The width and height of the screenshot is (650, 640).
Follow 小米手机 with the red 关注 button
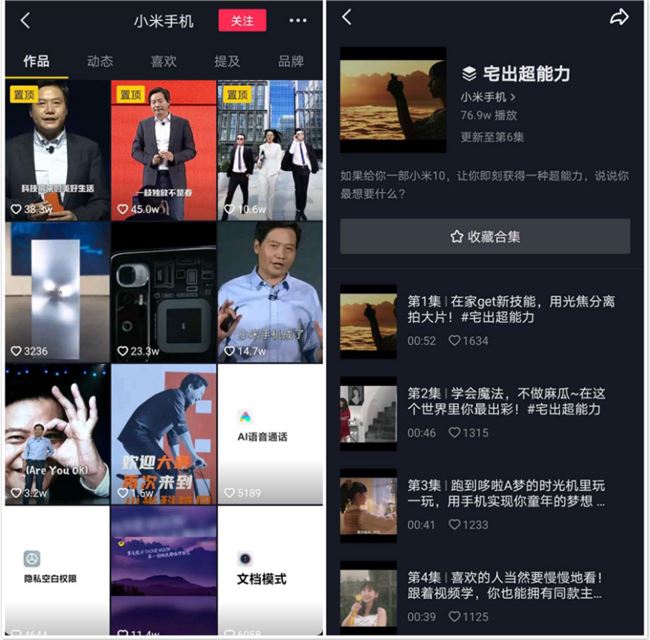pyautogui.click(x=242, y=20)
